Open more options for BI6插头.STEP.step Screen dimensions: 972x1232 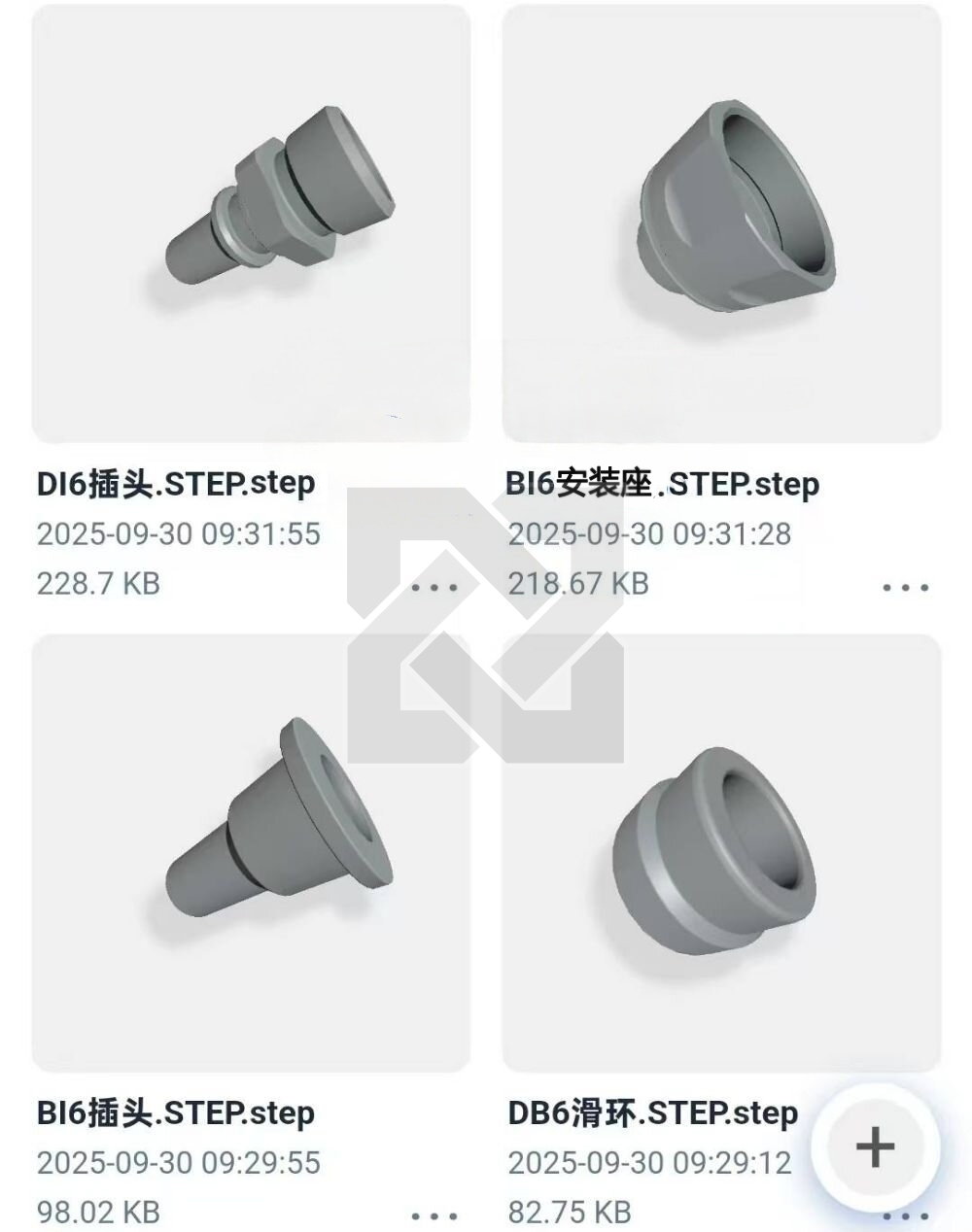[434, 1215]
